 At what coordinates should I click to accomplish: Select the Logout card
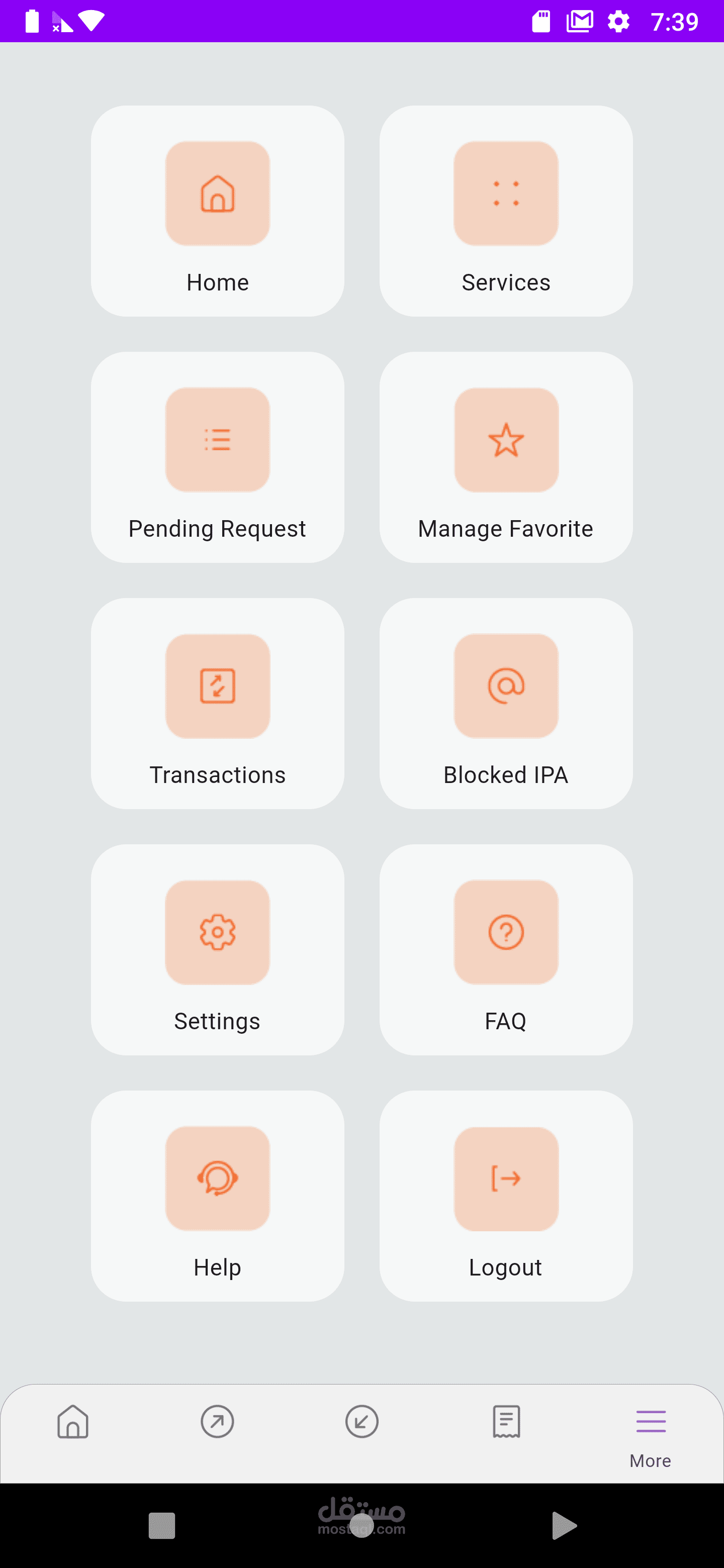pyautogui.click(x=505, y=1196)
